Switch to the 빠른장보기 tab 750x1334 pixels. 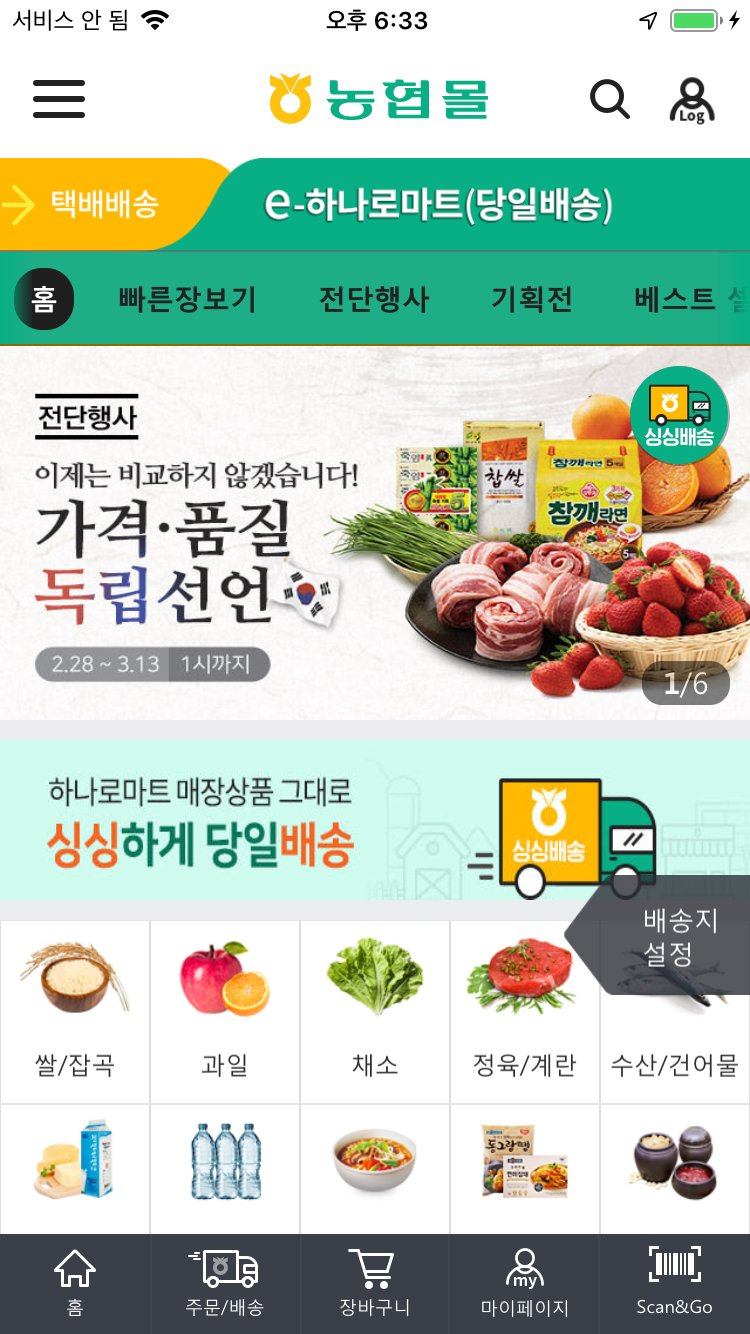point(187,299)
